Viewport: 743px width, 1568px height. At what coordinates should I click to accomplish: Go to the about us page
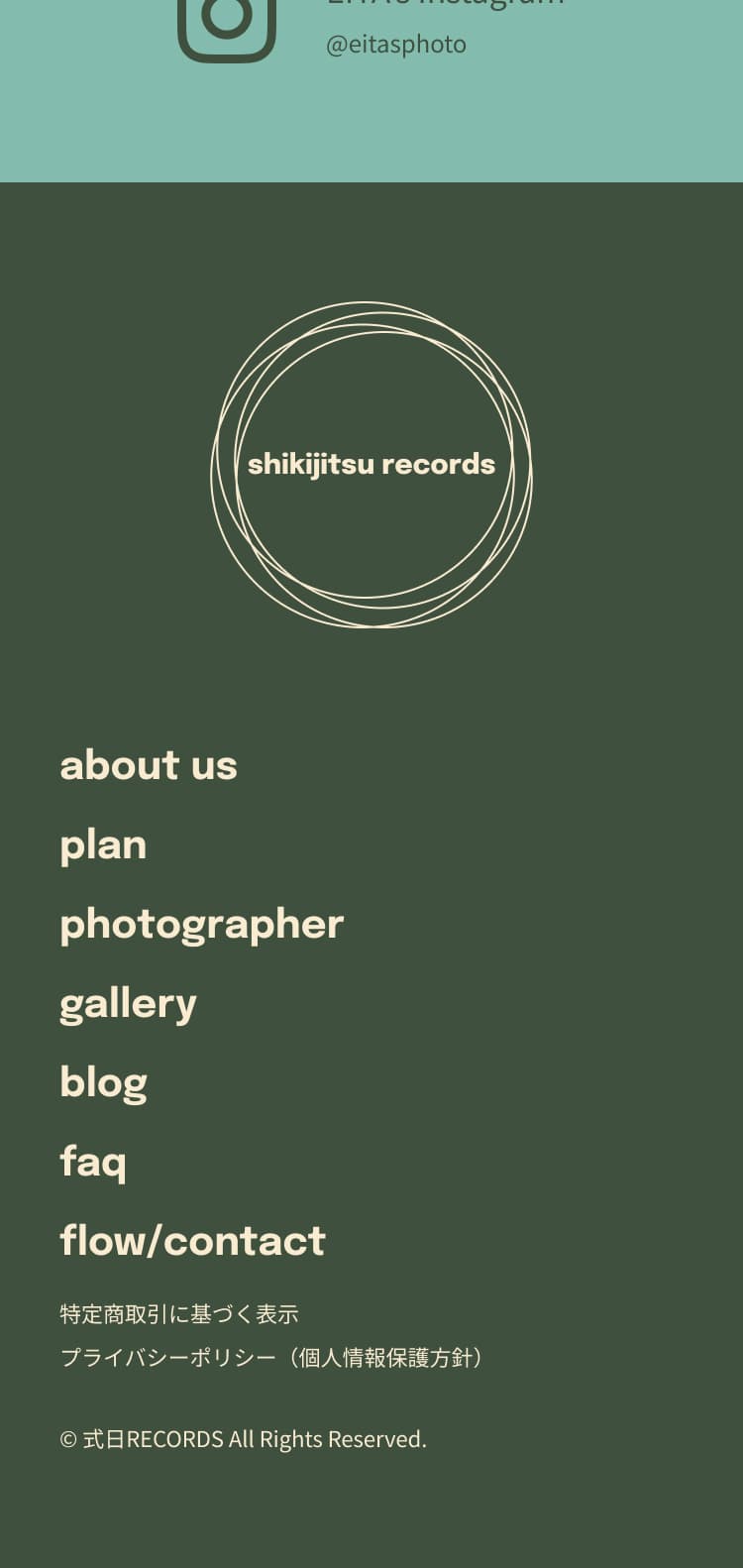click(x=149, y=765)
